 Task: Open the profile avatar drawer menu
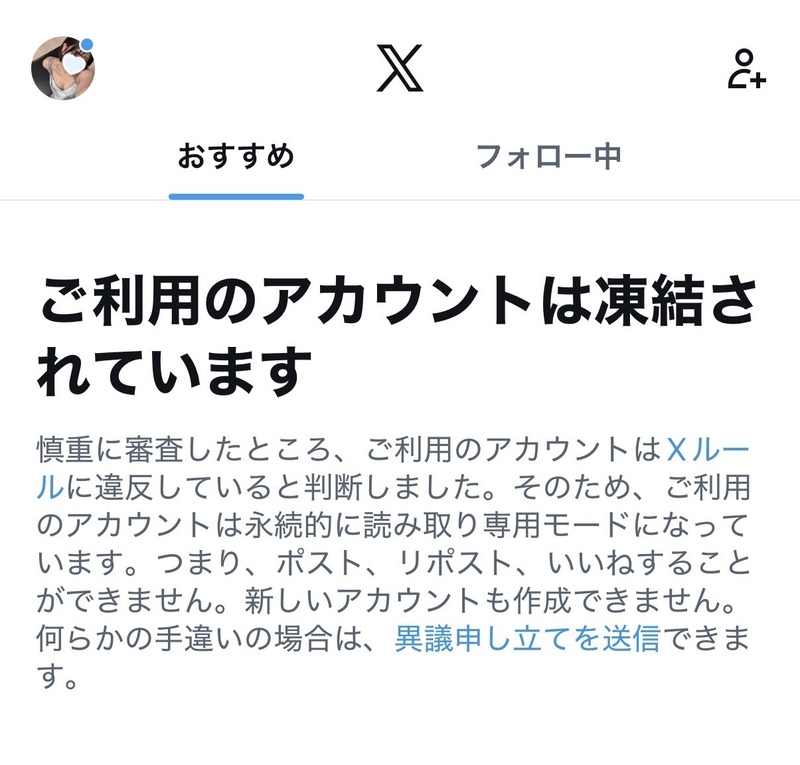[62, 68]
